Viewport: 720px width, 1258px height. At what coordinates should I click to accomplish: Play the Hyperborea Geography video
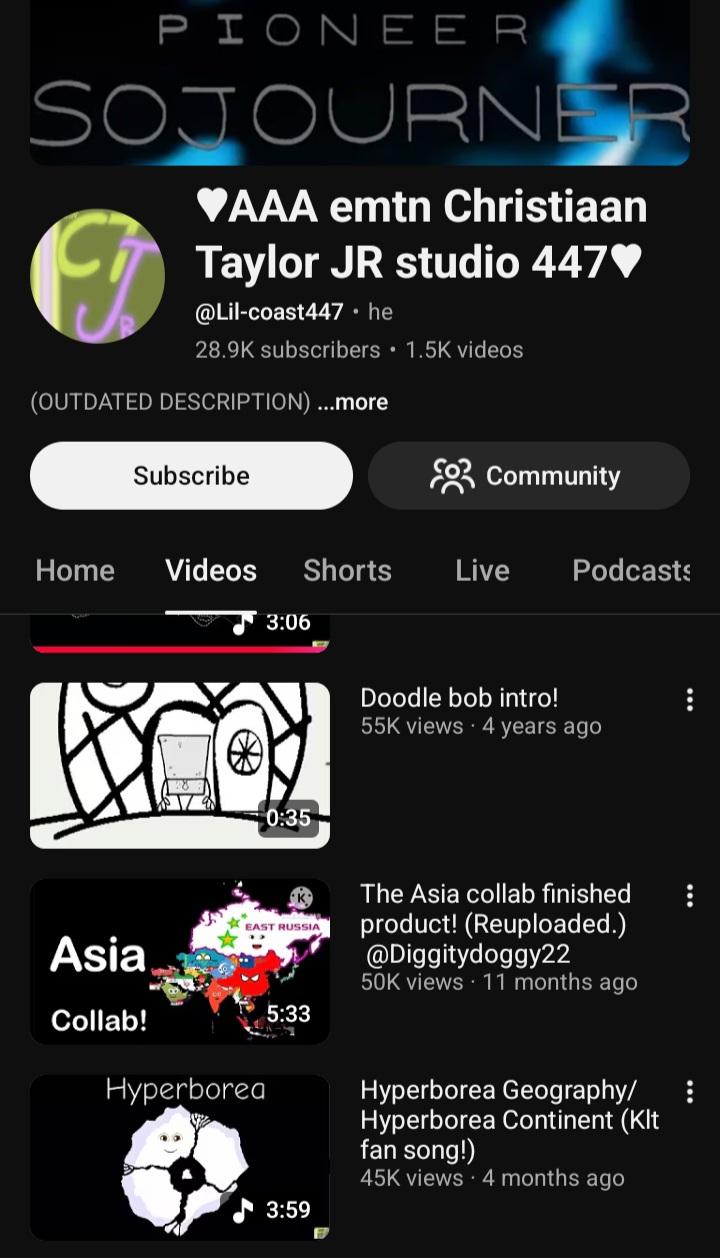coord(180,1157)
